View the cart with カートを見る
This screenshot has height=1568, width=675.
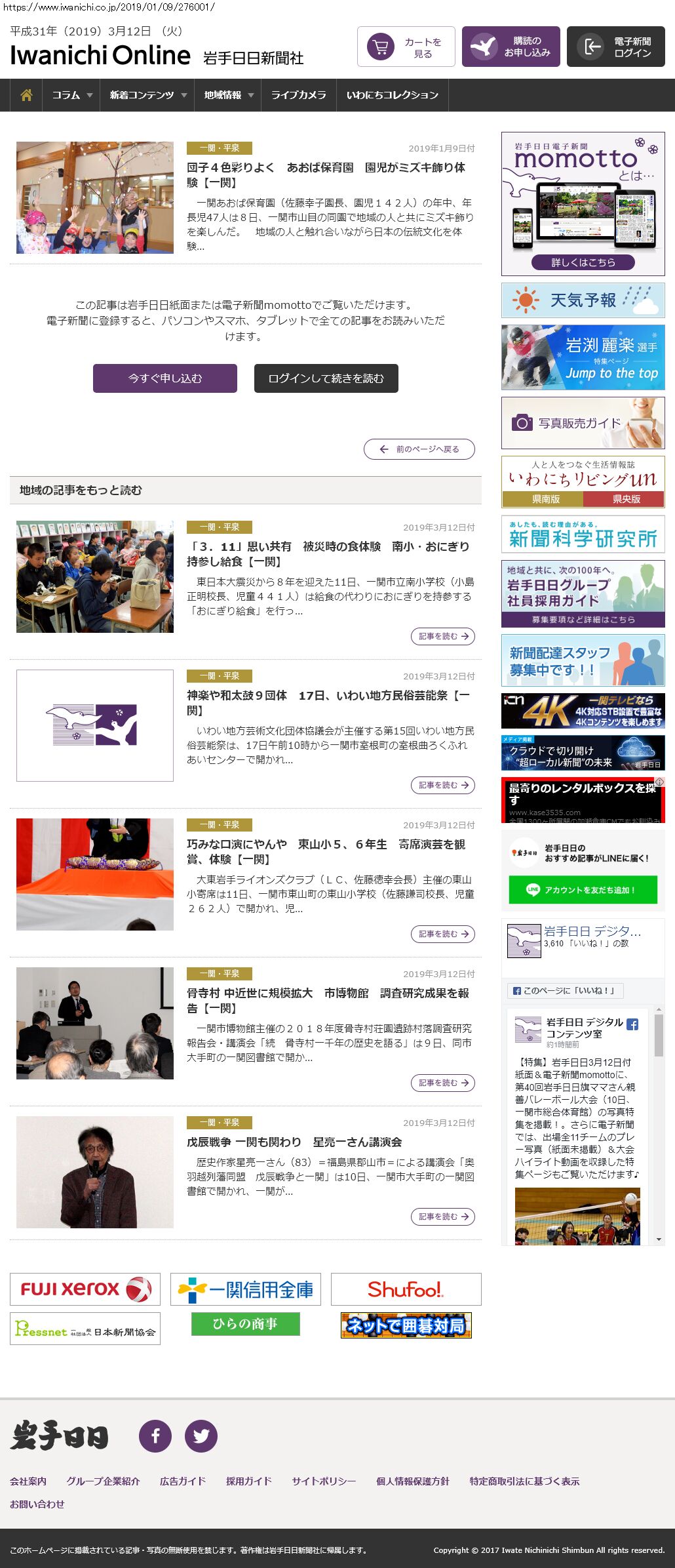point(406,47)
